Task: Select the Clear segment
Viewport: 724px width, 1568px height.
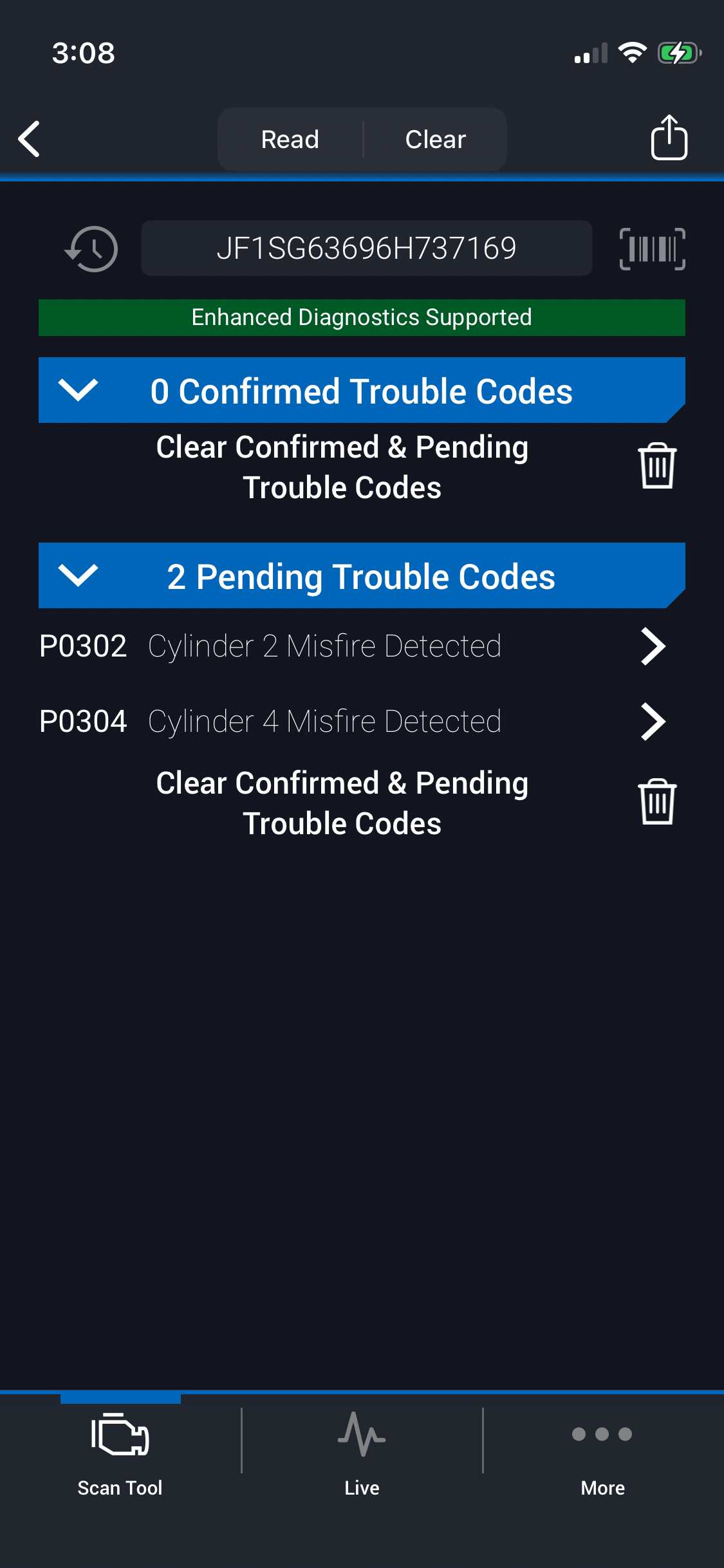Action: click(x=435, y=140)
